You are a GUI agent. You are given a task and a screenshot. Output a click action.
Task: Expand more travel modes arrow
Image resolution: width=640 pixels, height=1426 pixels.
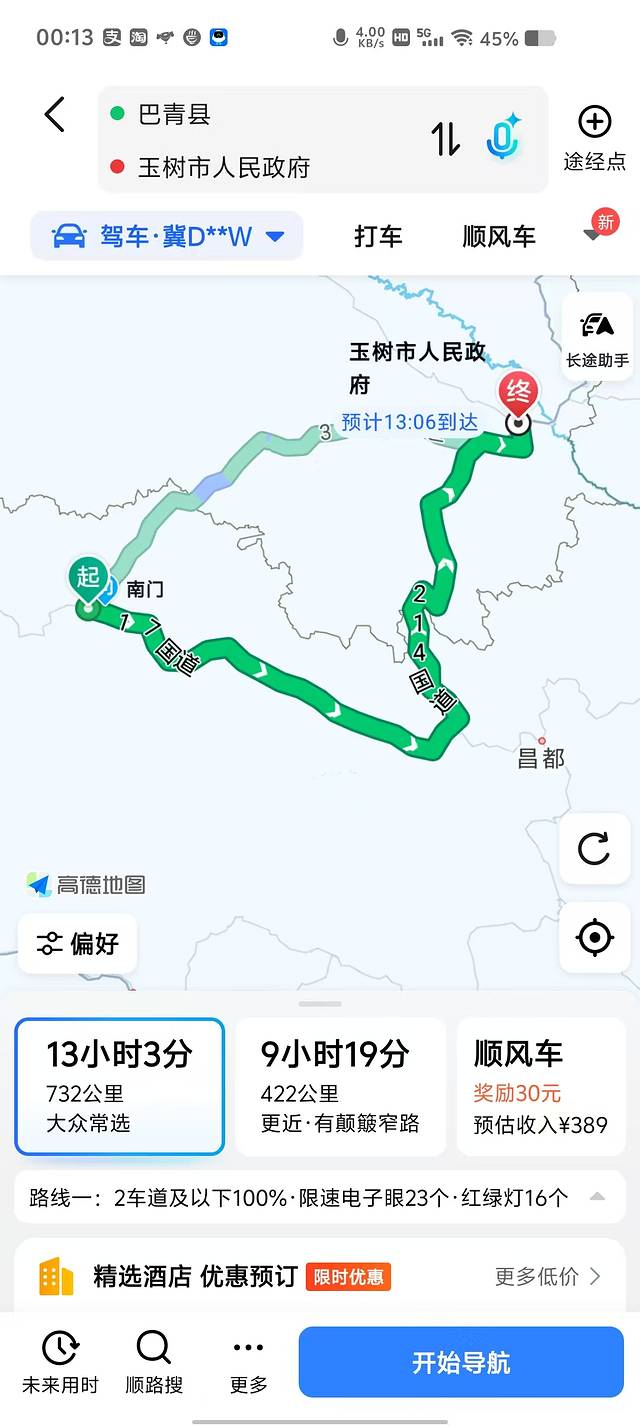tap(596, 234)
